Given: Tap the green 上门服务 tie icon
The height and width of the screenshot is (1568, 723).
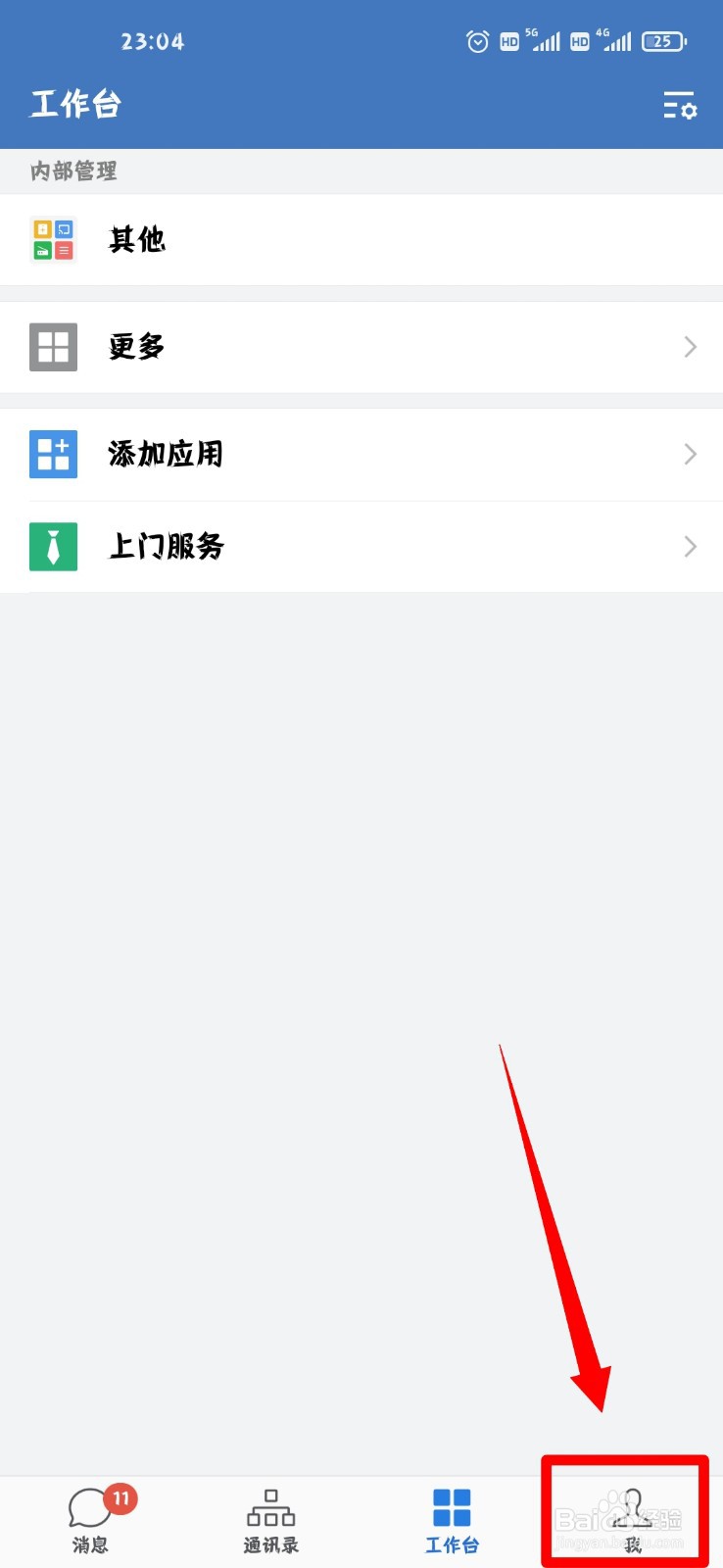Looking at the screenshot, I should click(x=53, y=546).
